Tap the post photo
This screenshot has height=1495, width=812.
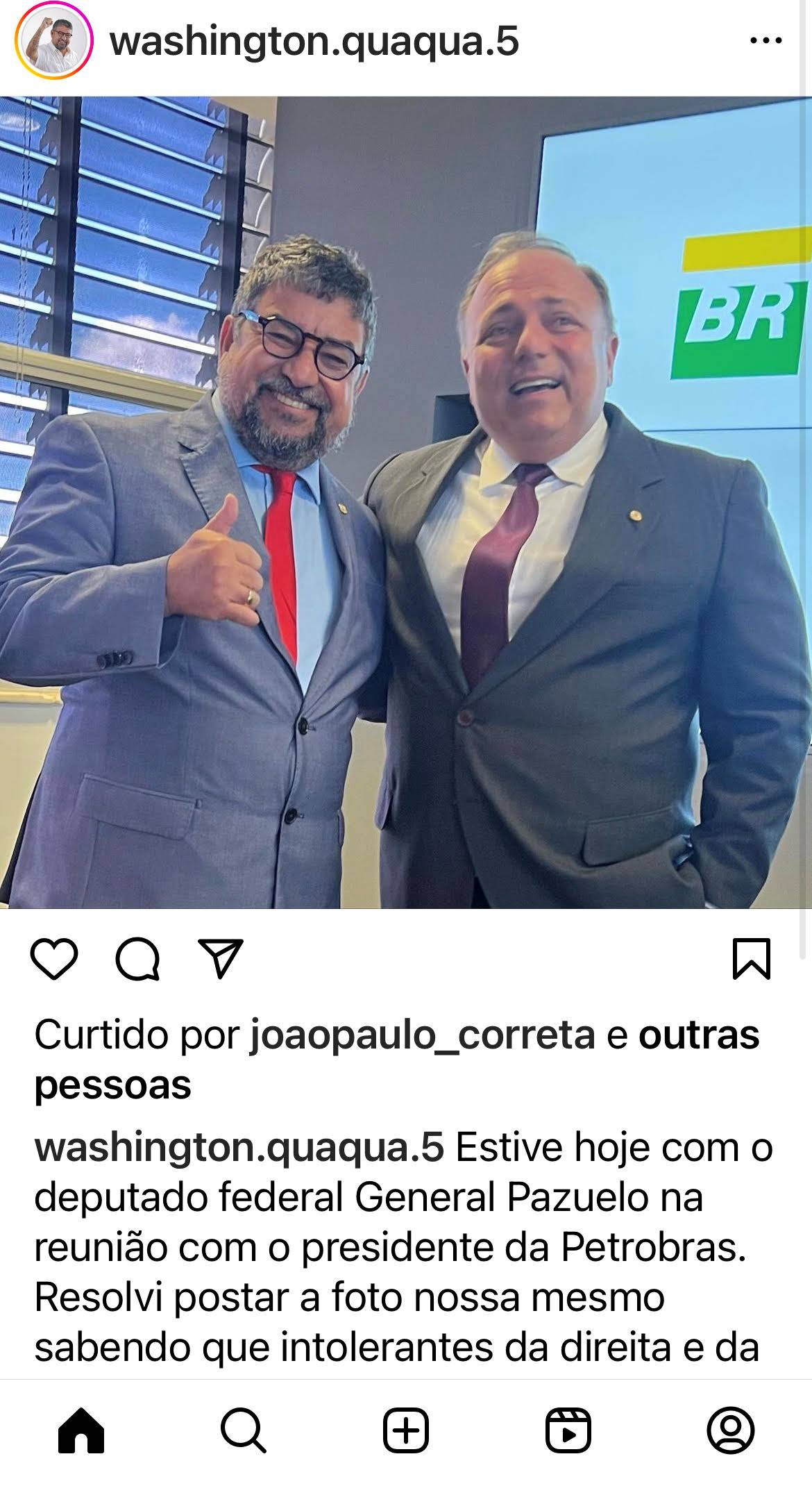click(406, 501)
